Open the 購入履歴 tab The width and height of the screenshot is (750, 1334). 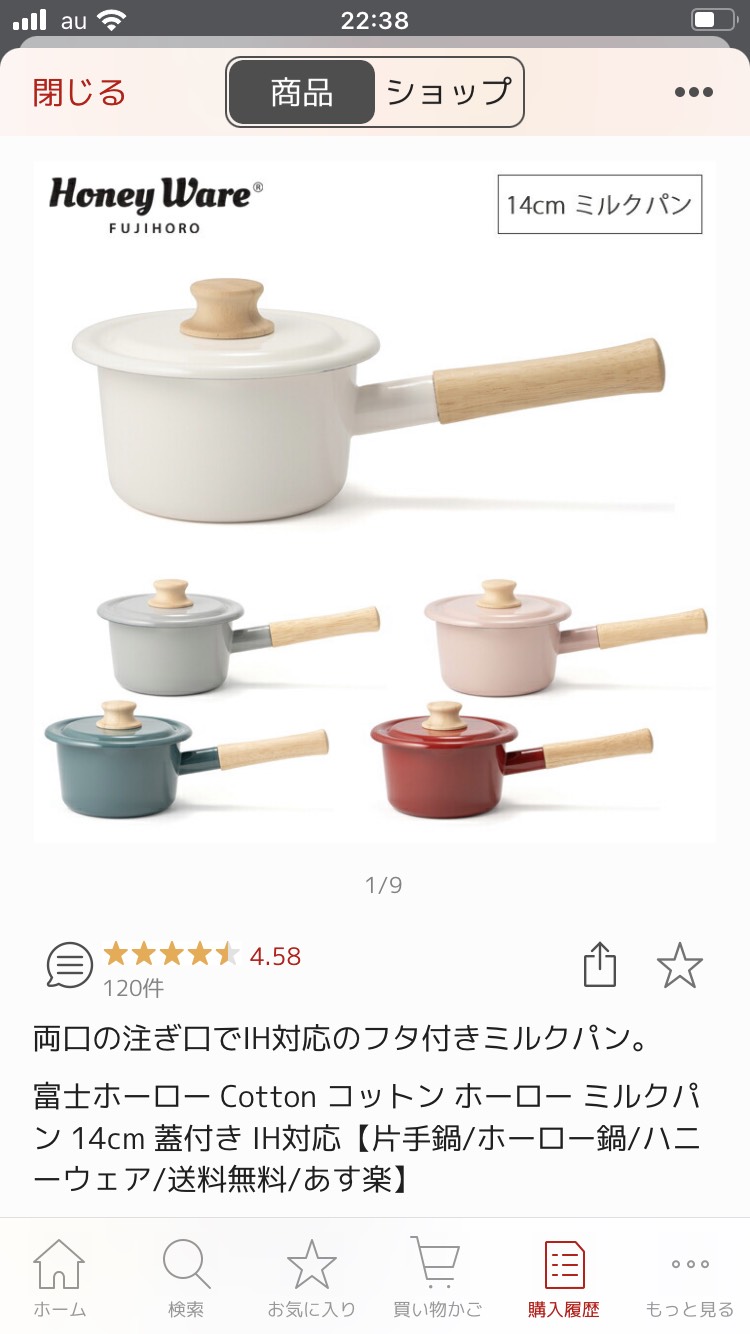[564, 1277]
